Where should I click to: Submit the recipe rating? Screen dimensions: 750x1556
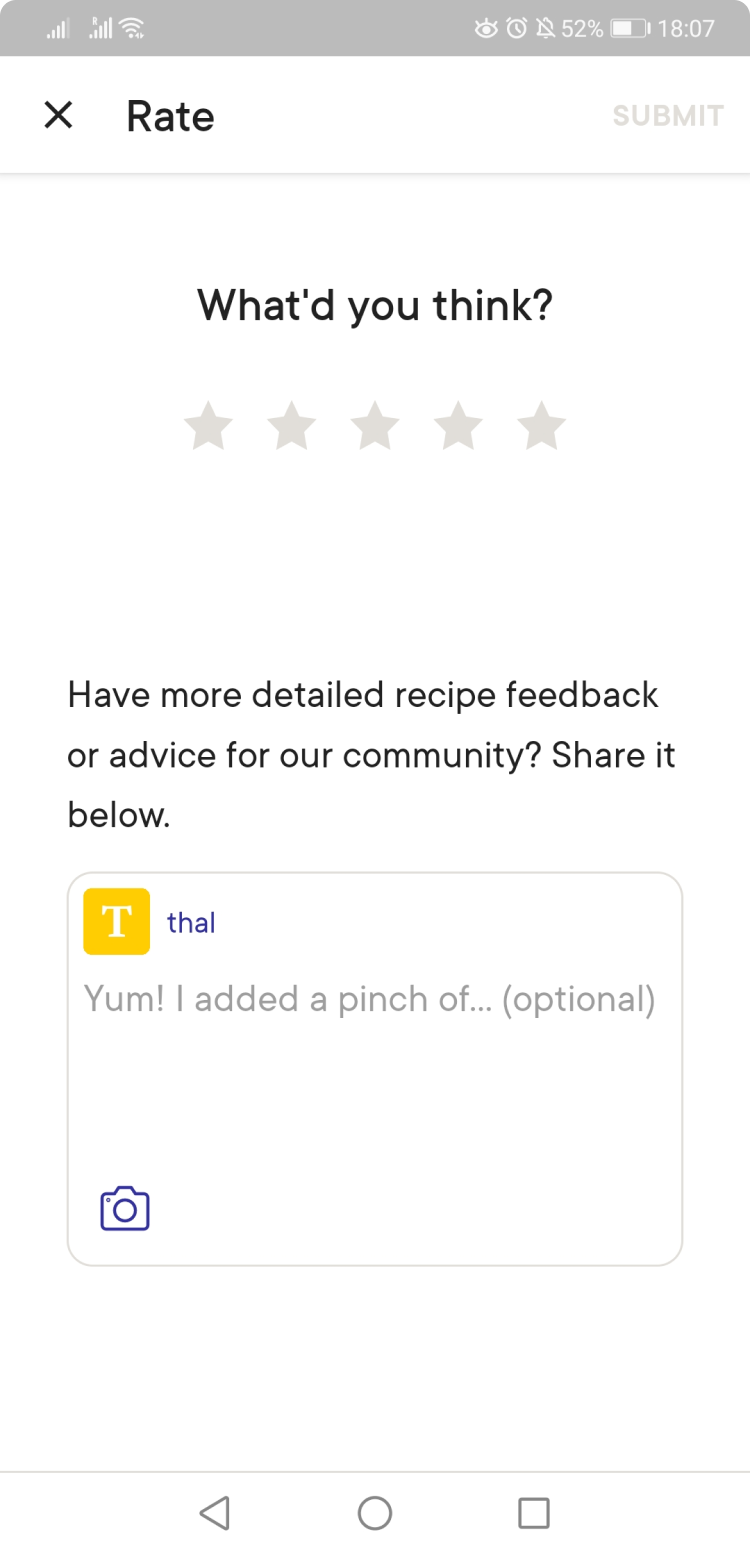pyautogui.click(x=667, y=116)
